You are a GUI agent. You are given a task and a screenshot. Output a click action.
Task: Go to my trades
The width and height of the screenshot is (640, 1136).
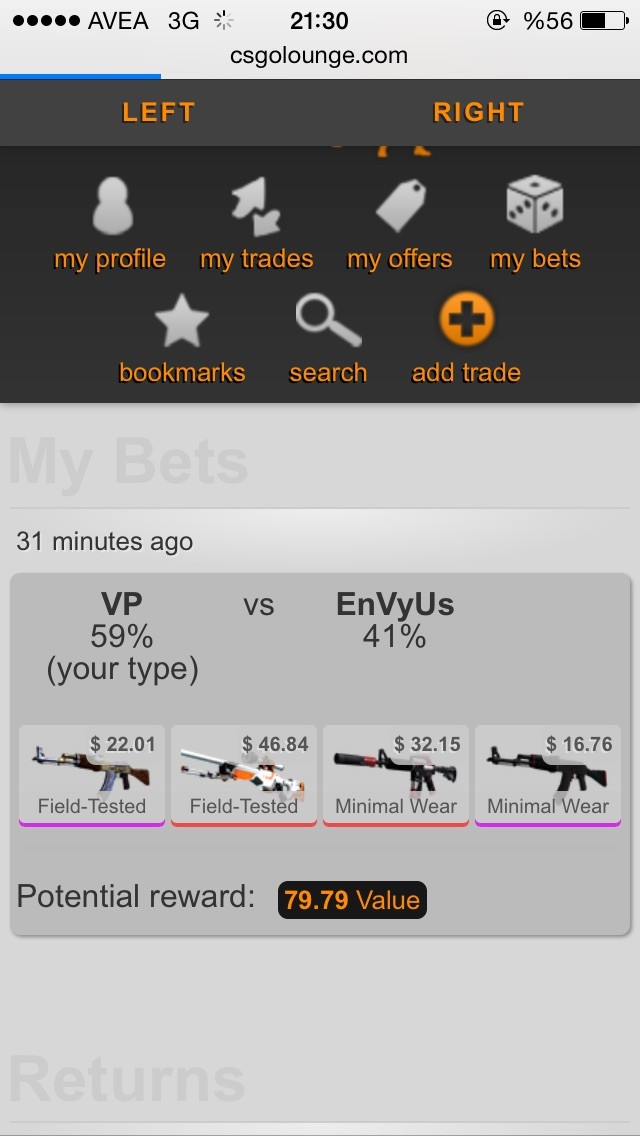257,225
